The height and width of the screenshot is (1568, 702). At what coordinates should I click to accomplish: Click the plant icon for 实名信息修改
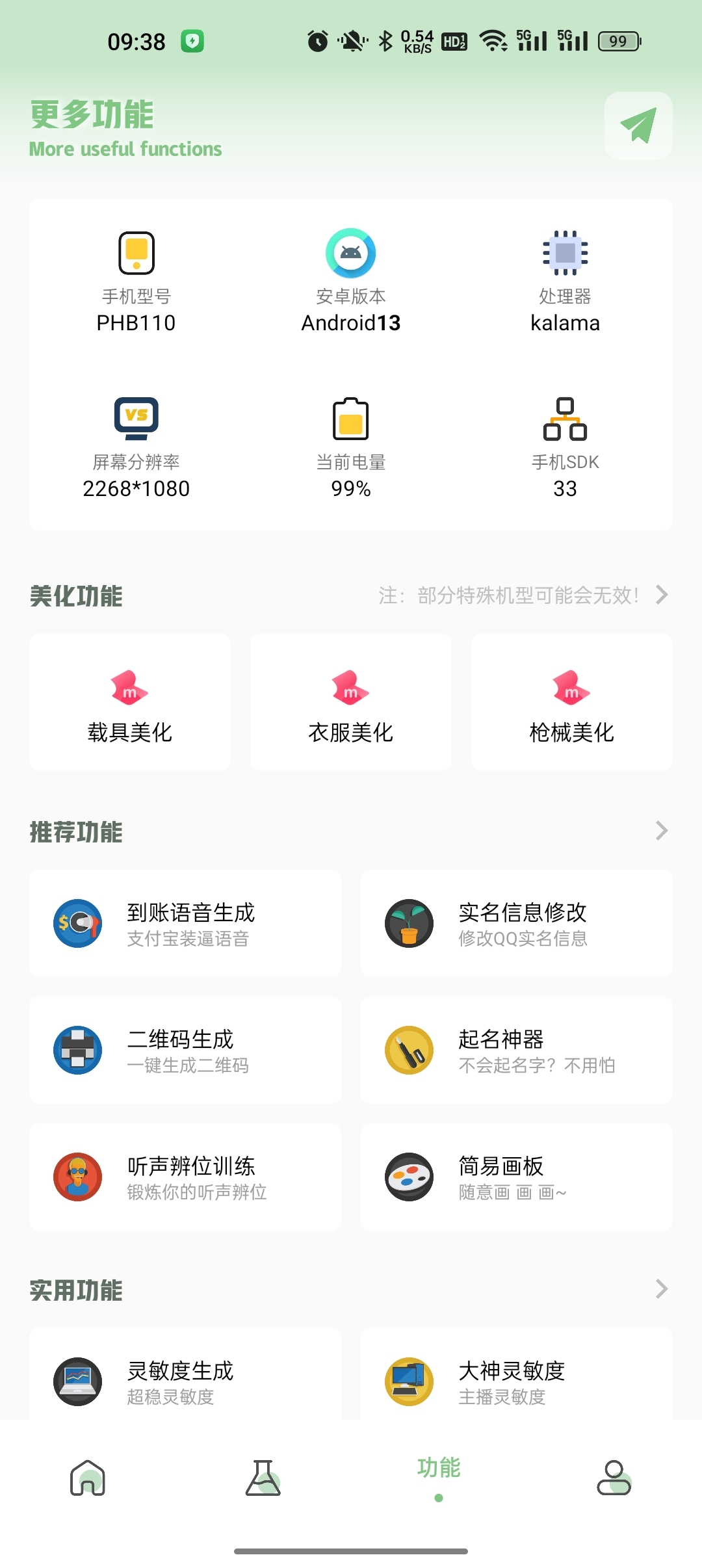point(408,923)
